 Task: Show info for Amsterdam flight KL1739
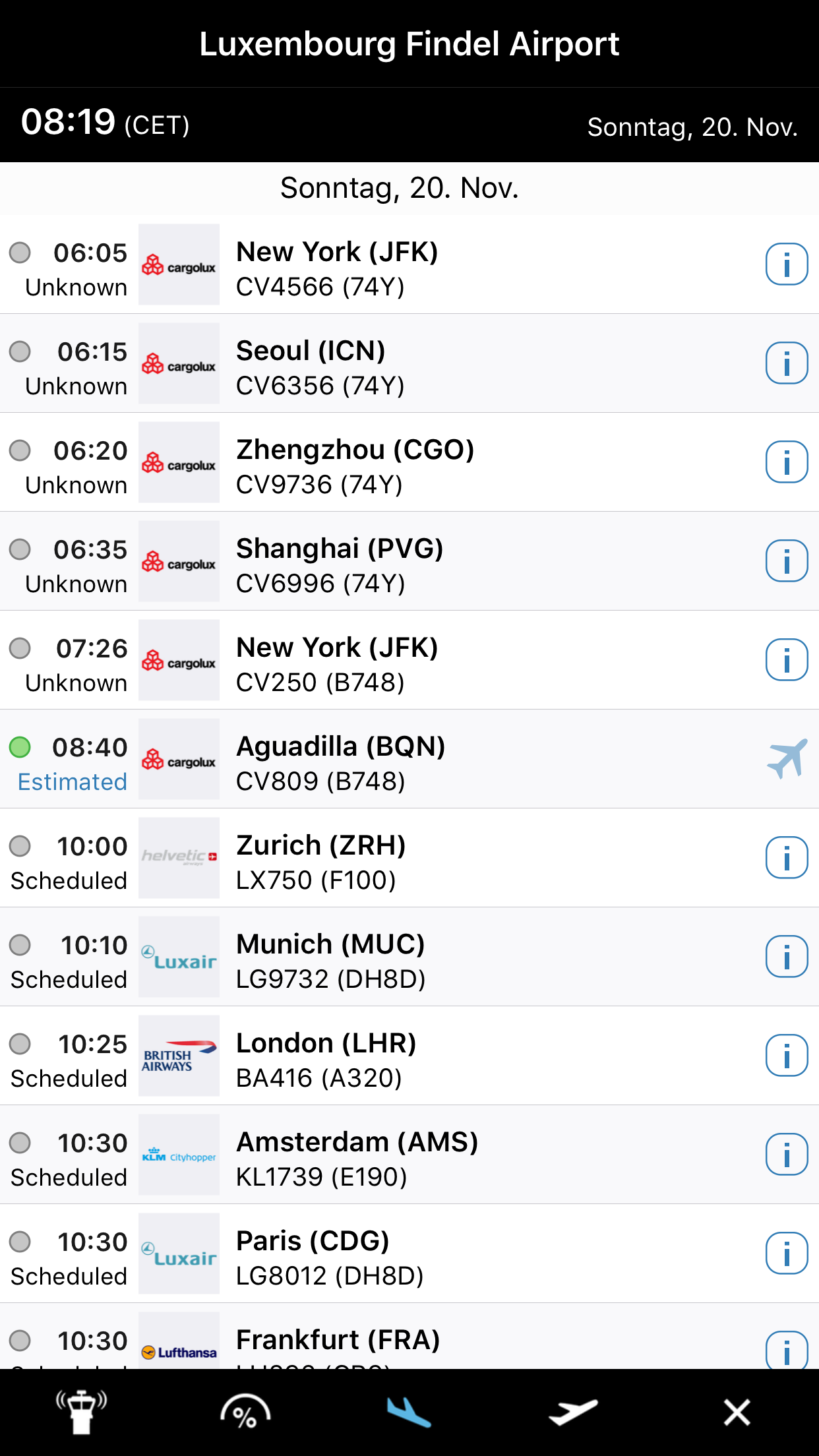click(786, 1155)
